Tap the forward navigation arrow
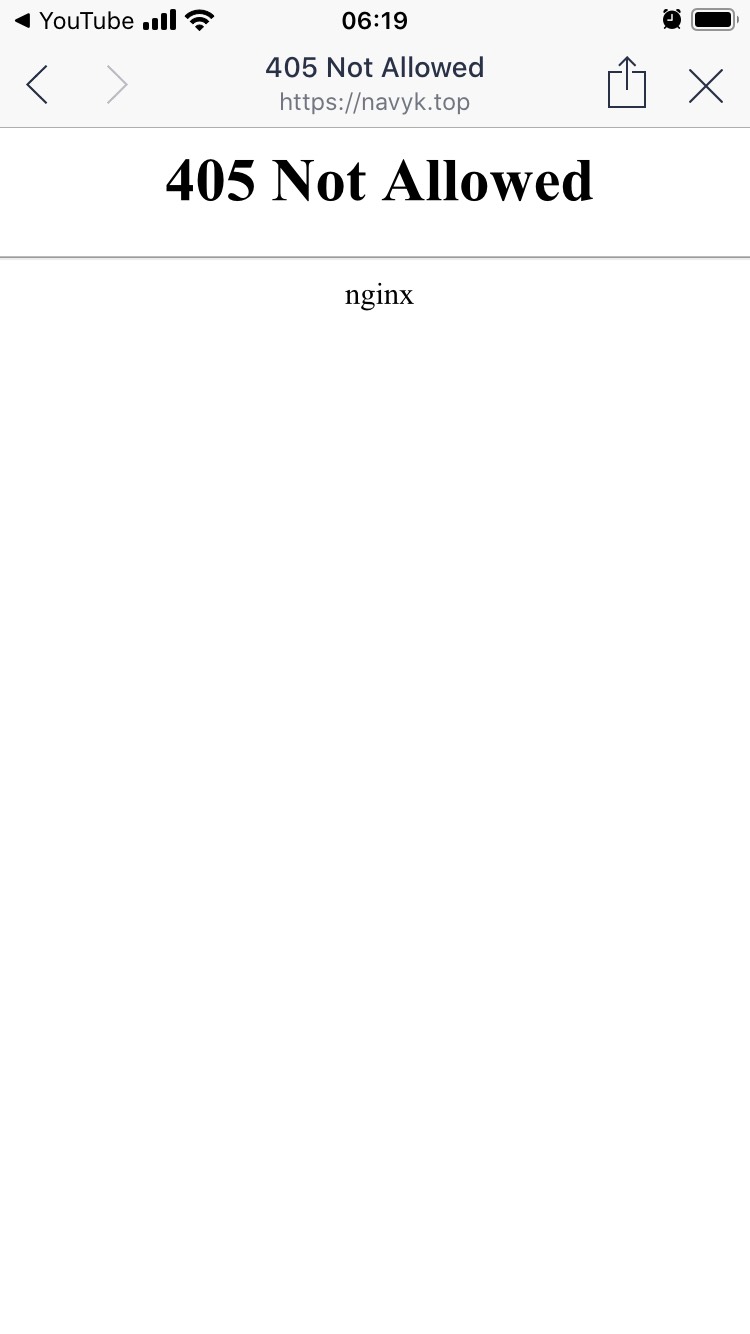 tap(117, 85)
